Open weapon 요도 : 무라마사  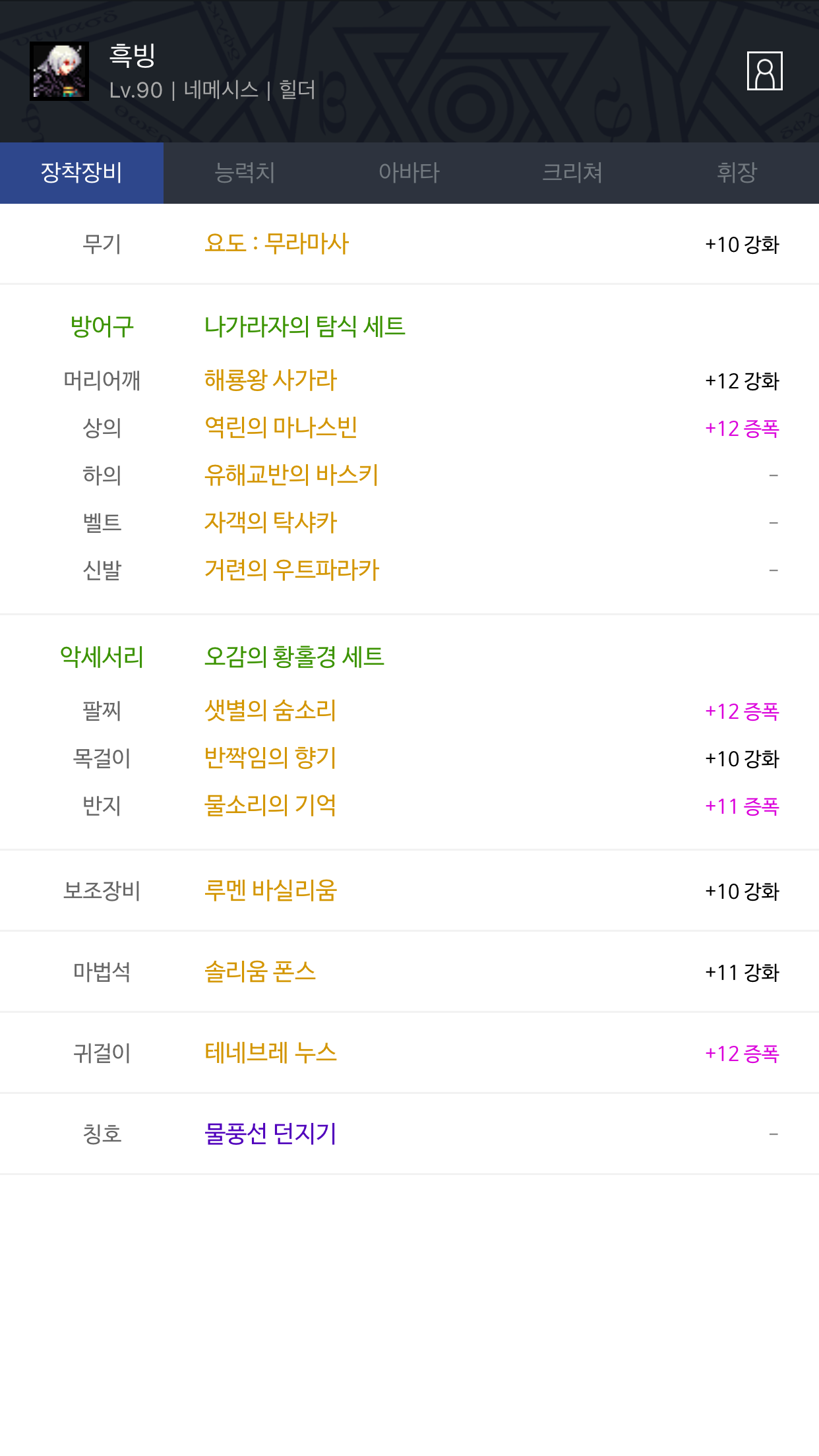coord(276,243)
